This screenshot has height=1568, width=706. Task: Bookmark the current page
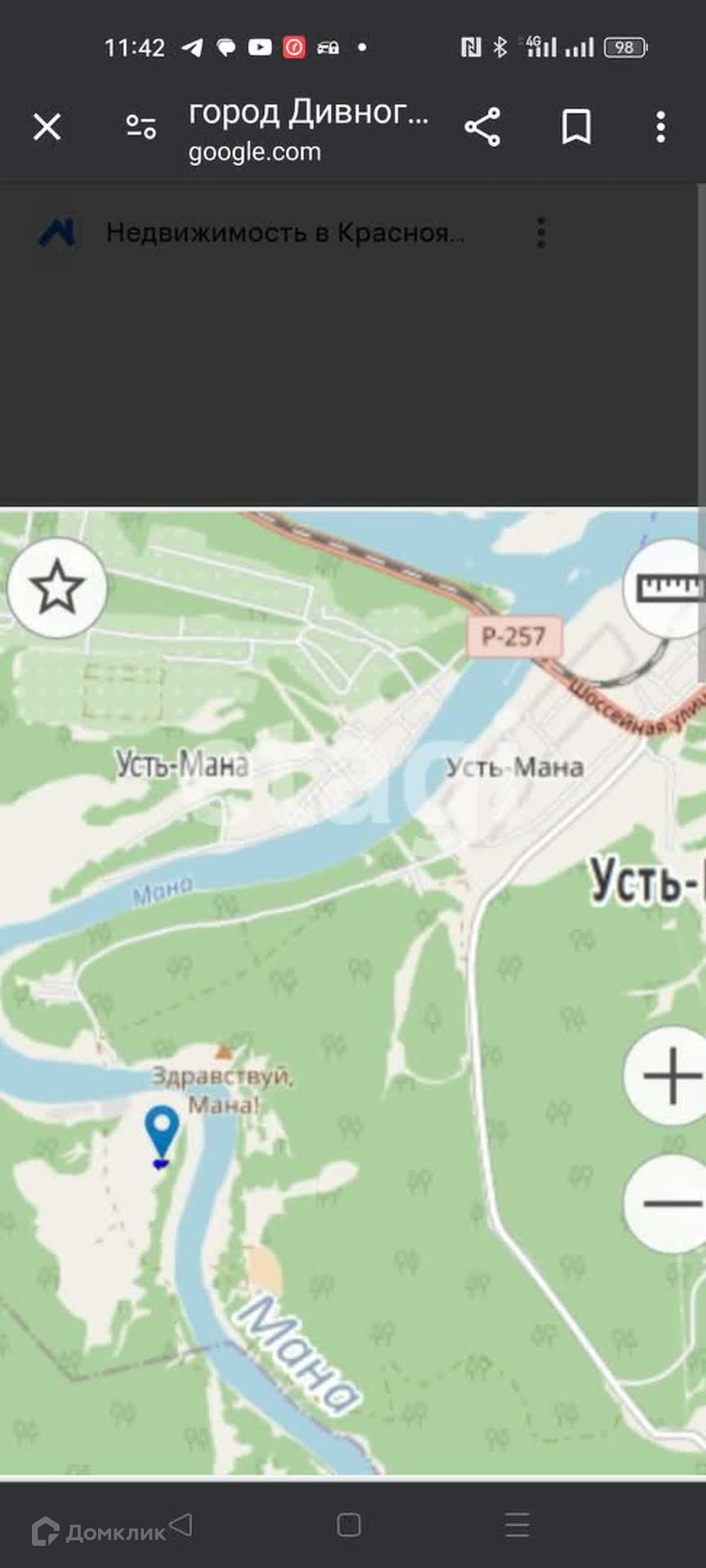click(x=576, y=127)
